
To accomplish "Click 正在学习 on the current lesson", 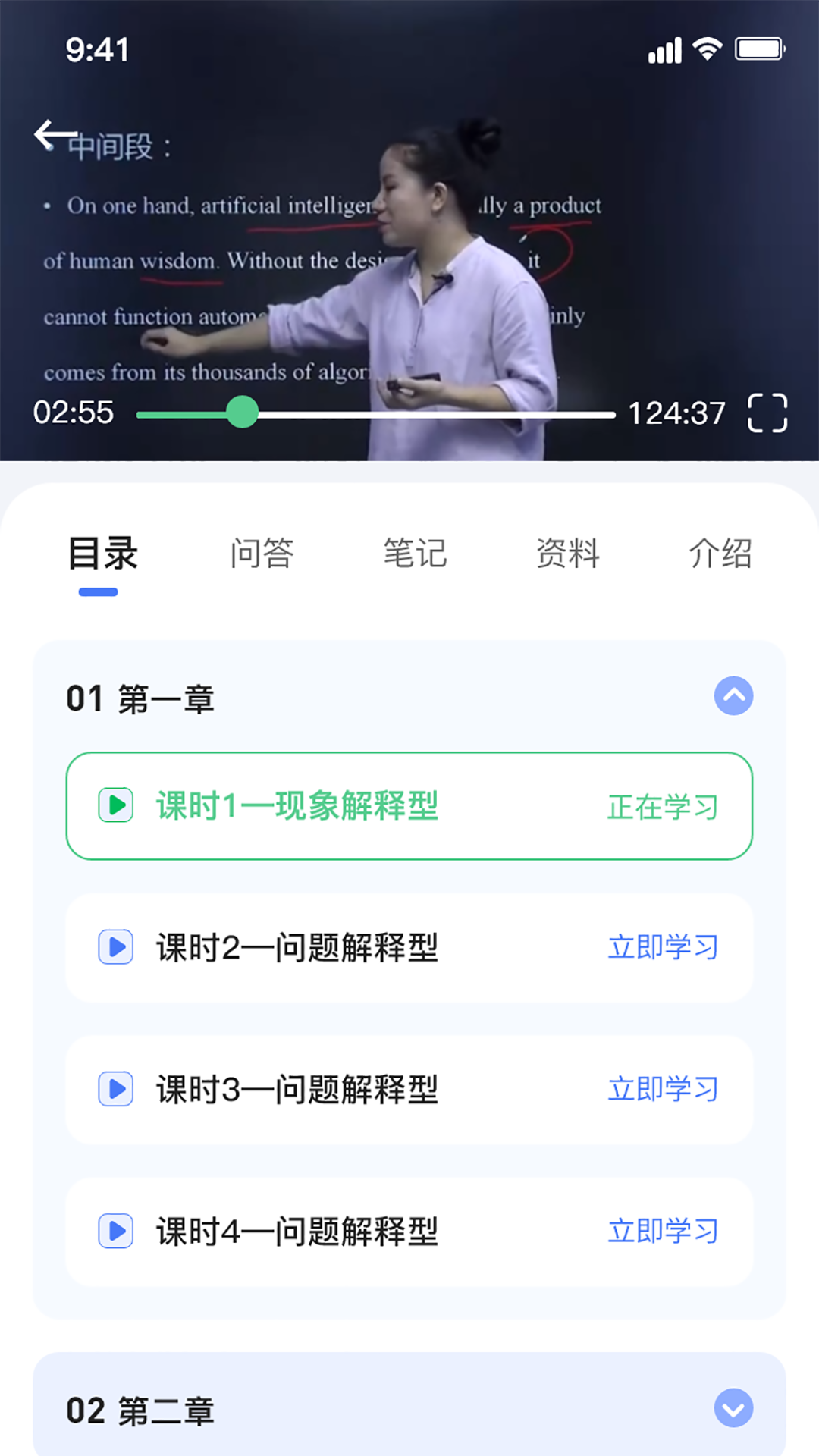I will point(661,806).
